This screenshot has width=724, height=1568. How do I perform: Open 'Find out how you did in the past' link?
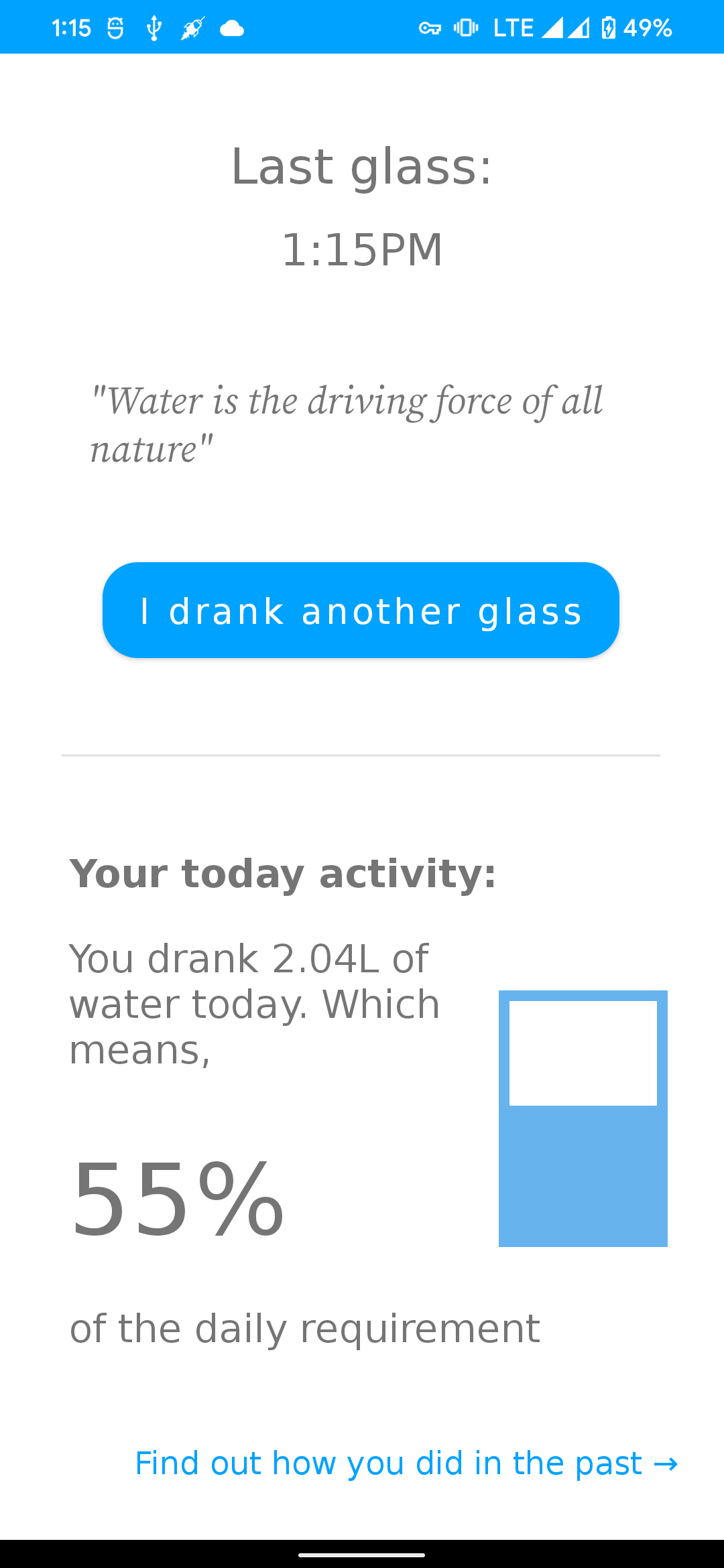[406, 1463]
